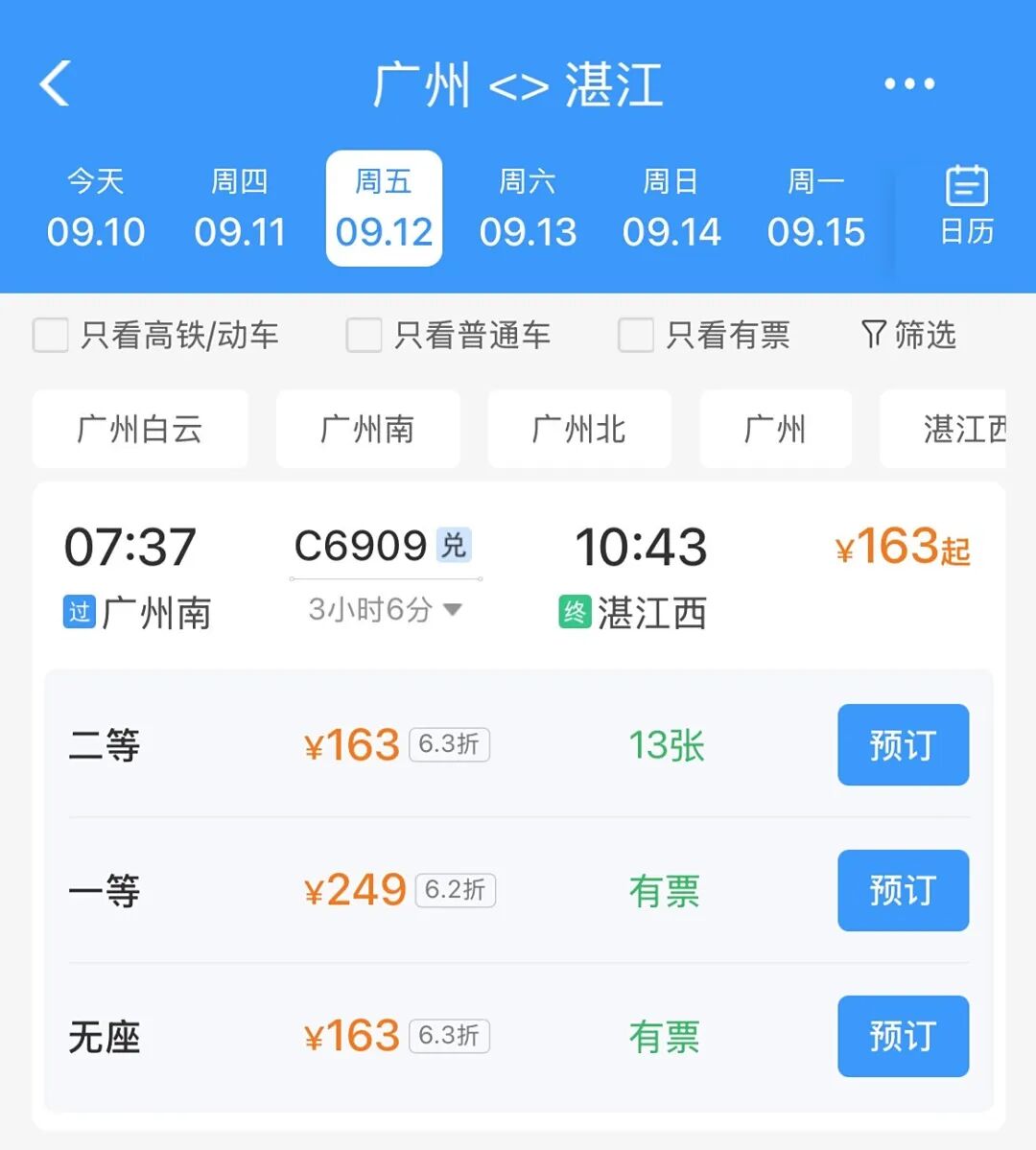1036x1150 pixels.
Task: Book the 二等 seat at ¥163
Action: tap(903, 744)
